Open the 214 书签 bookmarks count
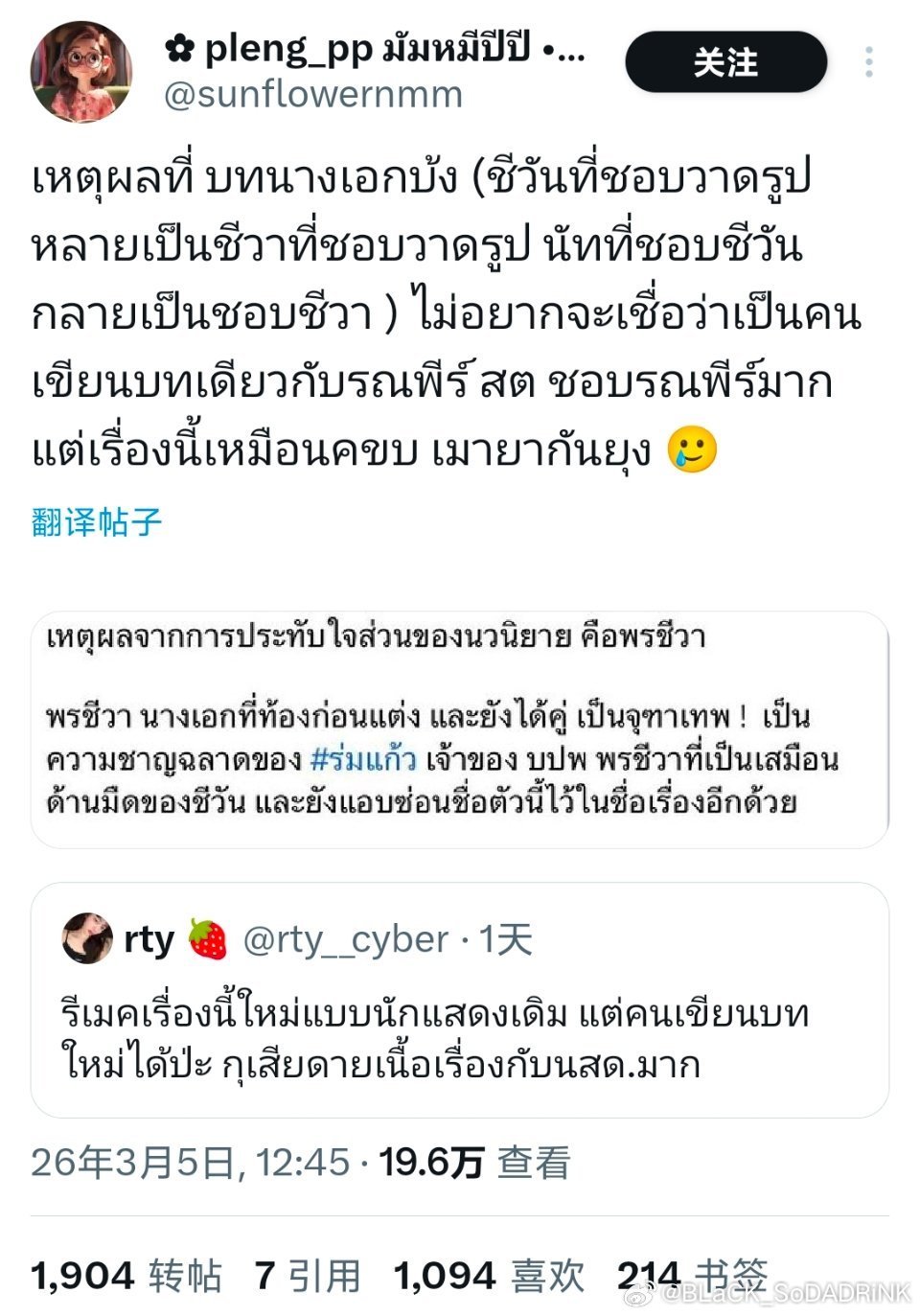The width and height of the screenshot is (920, 1316). coord(689,1275)
